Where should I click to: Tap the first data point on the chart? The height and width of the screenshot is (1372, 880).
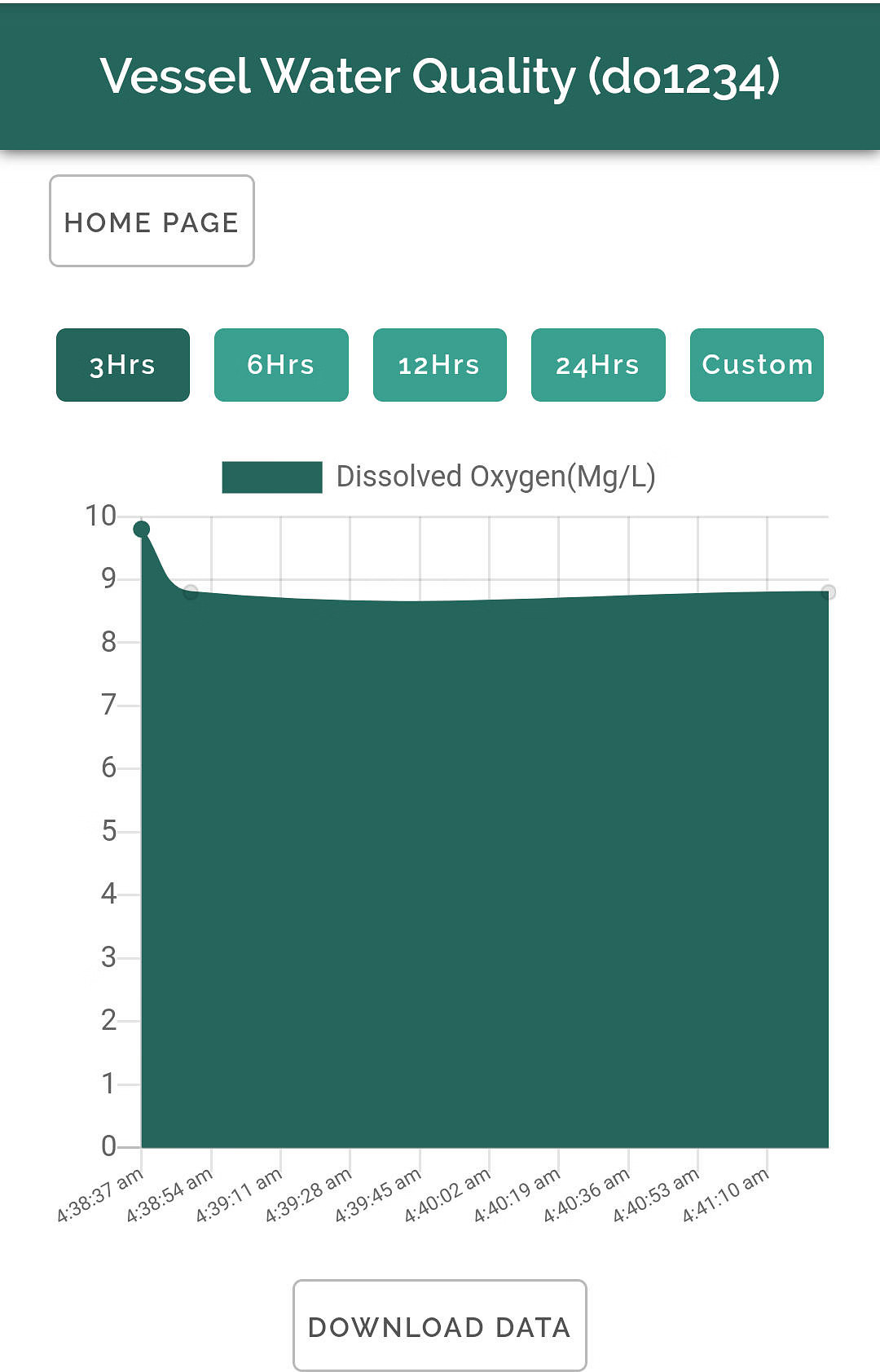tap(142, 530)
